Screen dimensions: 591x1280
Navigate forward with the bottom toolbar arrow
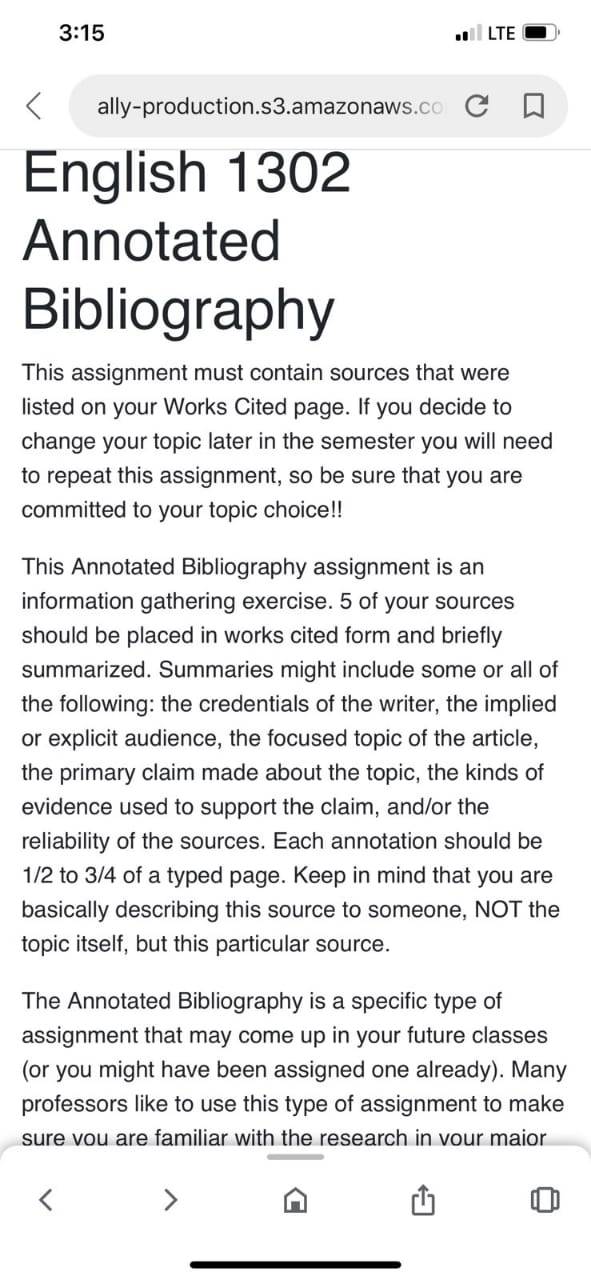[171, 1198]
